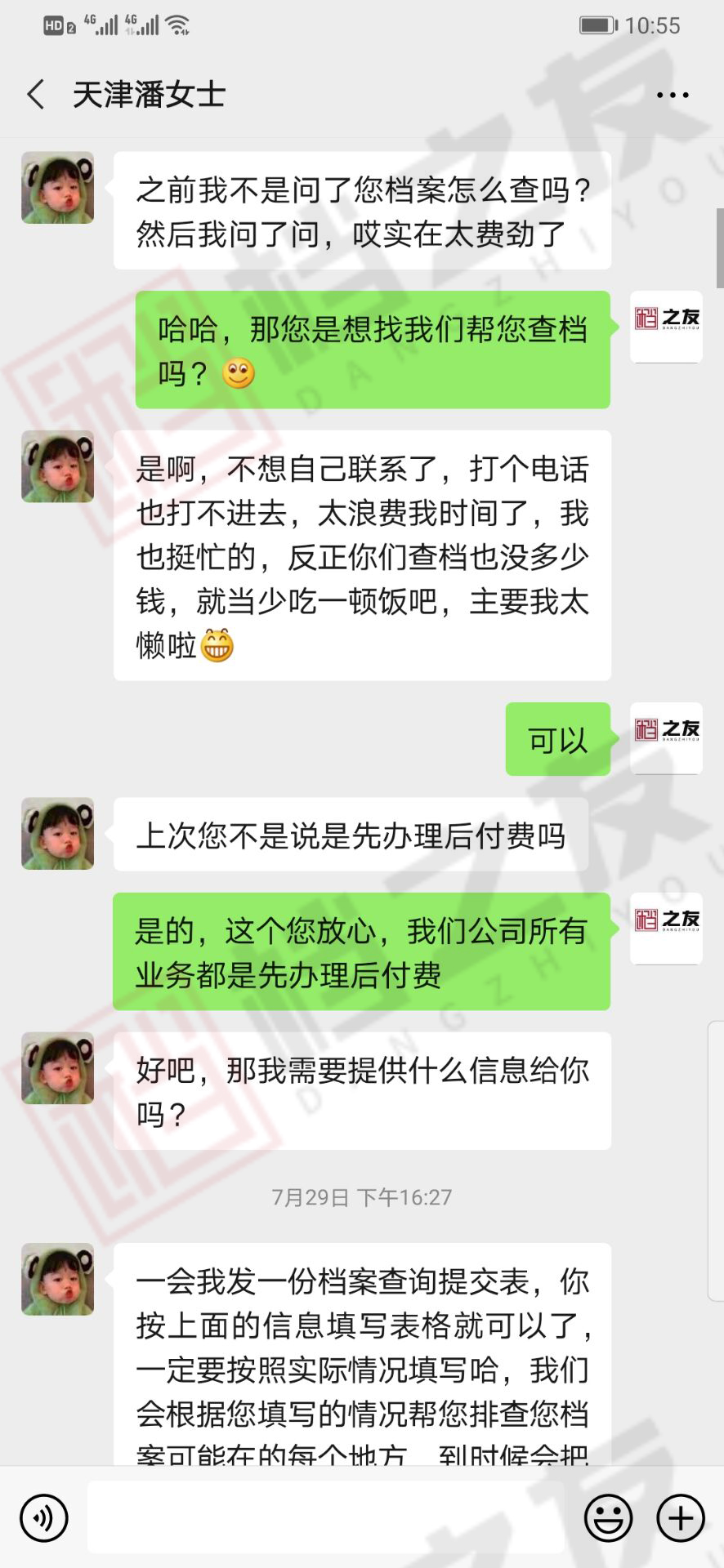Open the three-dot chat info menu
Viewport: 724px width, 1568px height.
(x=673, y=95)
